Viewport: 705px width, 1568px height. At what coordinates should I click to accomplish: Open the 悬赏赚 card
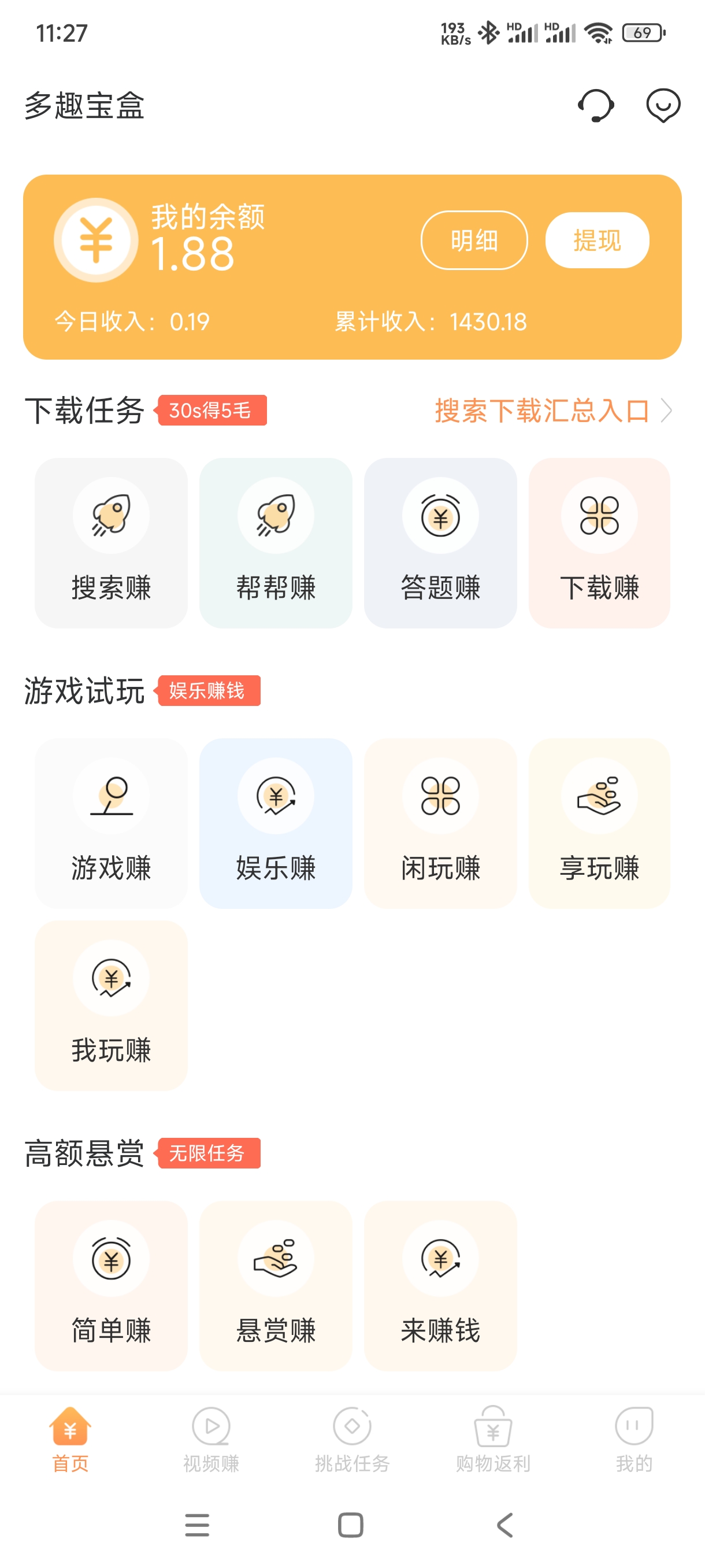point(276,1286)
